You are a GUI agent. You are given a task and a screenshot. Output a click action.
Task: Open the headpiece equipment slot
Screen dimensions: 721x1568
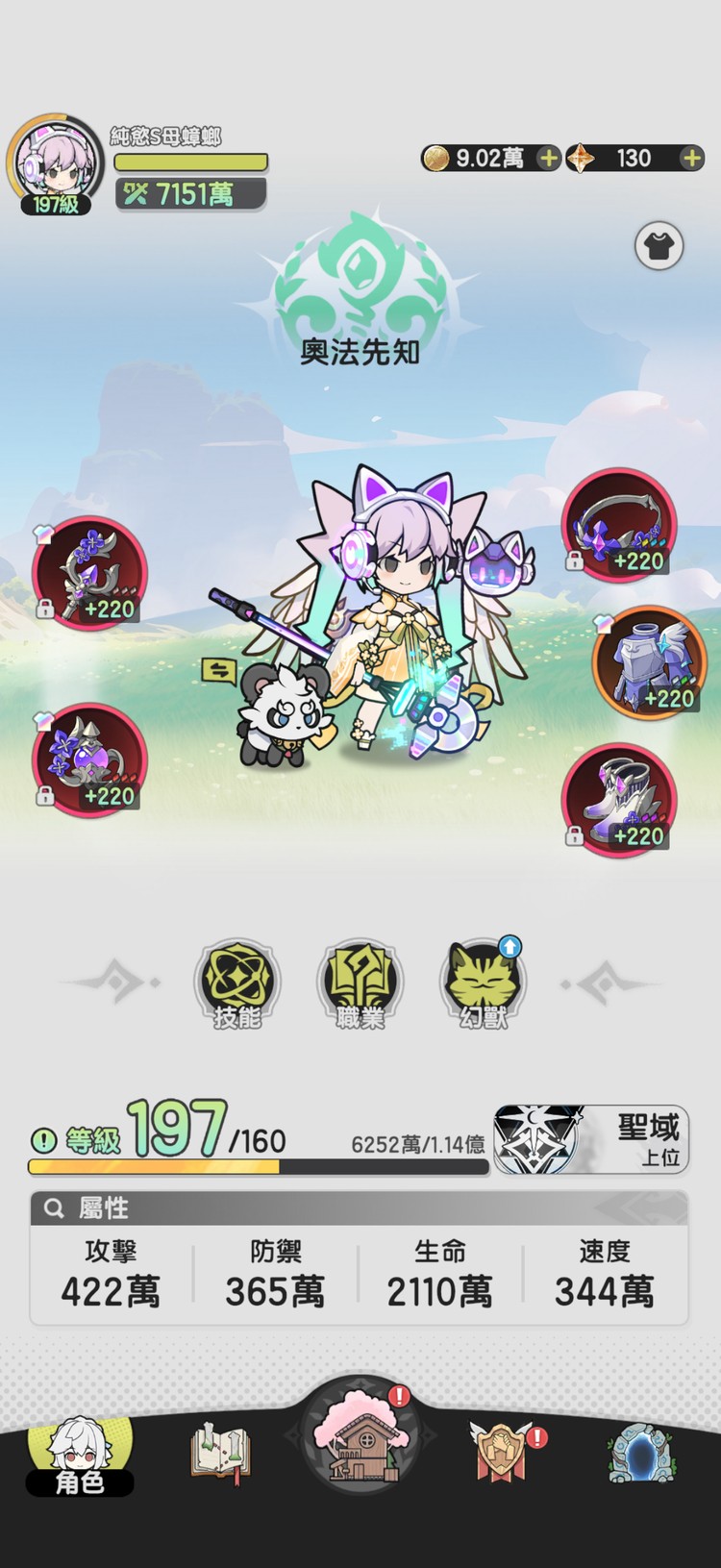click(x=620, y=526)
